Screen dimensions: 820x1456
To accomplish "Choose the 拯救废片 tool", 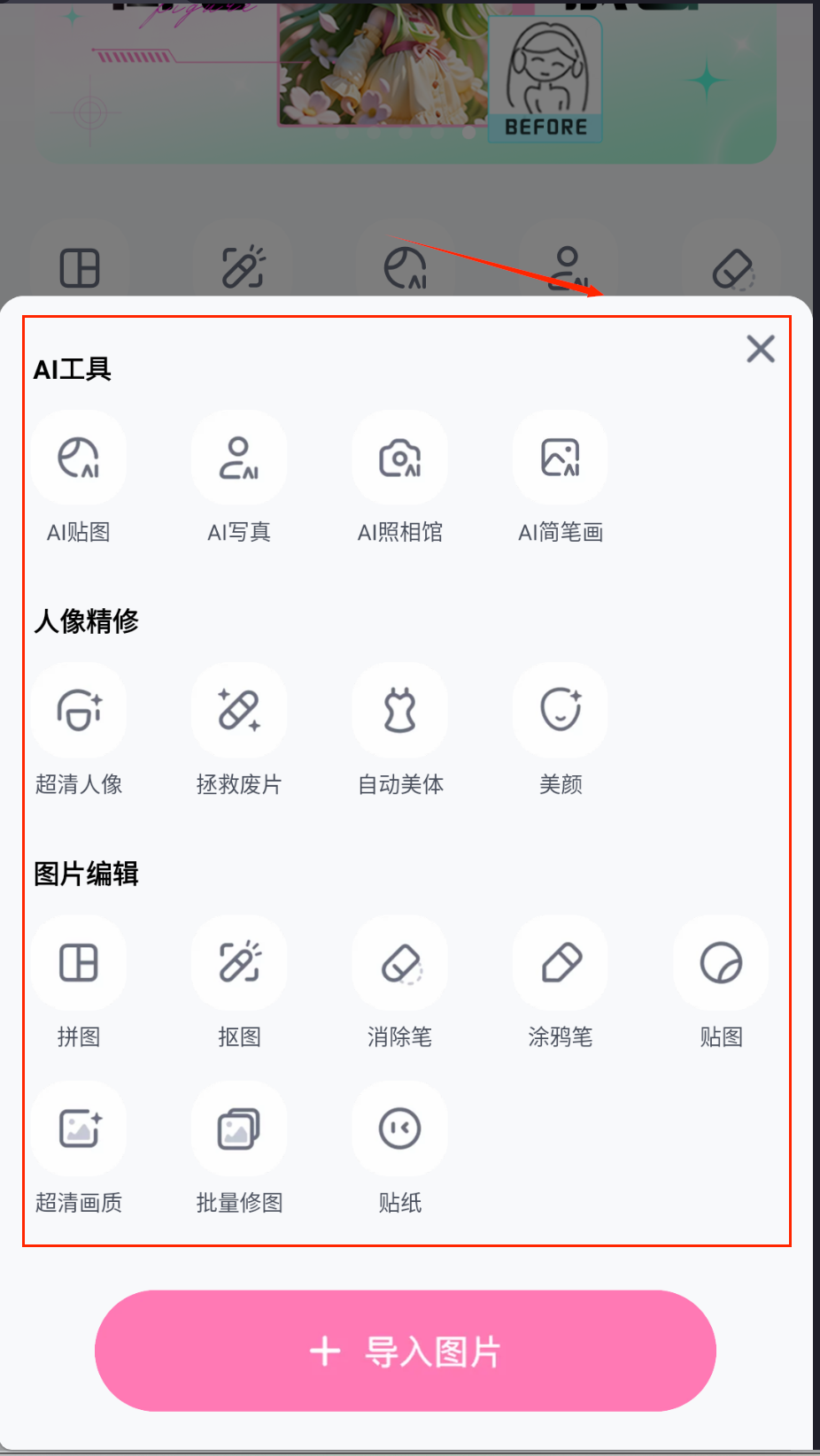I will (x=239, y=710).
